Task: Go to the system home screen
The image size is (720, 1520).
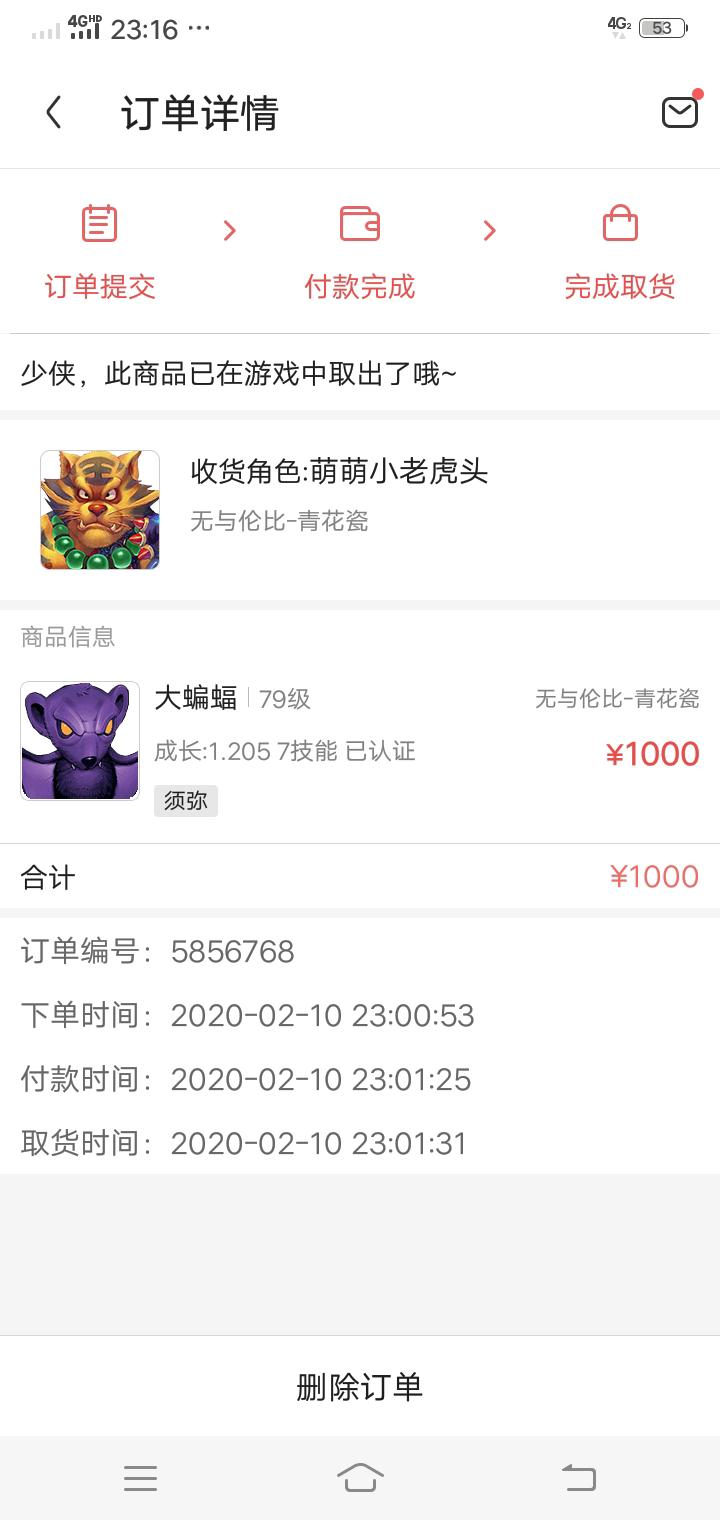Action: click(360, 1478)
